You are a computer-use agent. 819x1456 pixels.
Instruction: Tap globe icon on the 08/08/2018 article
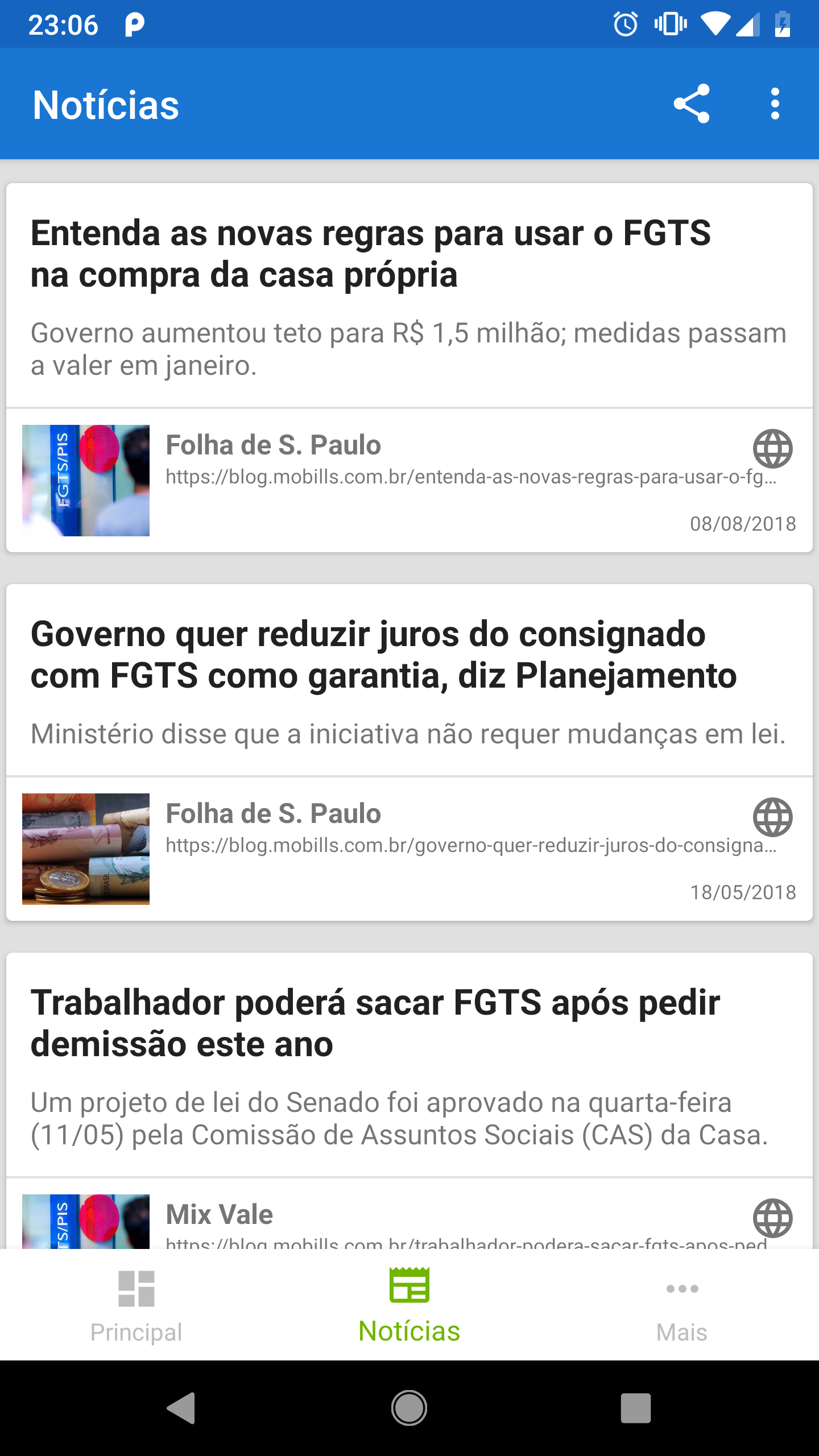772,449
